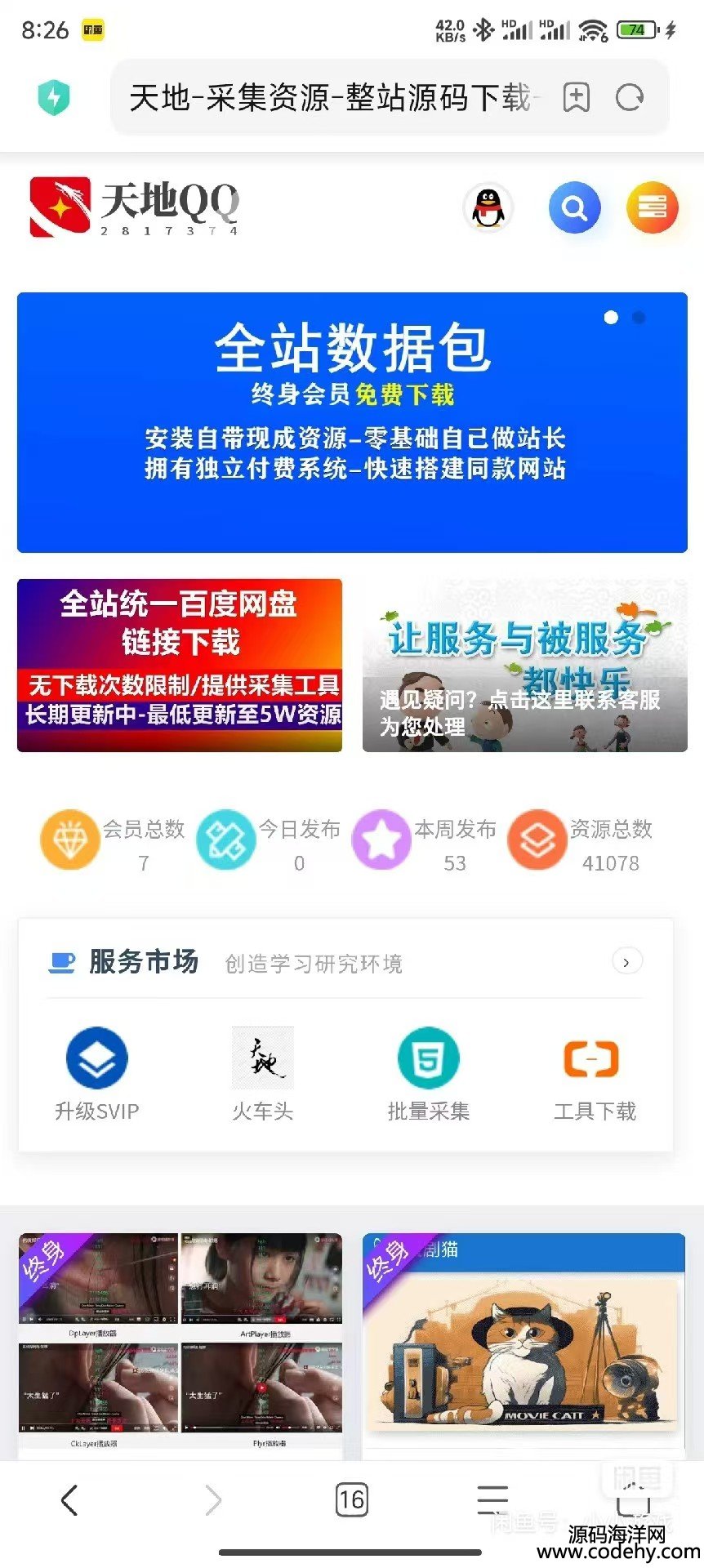Open the 全站统一百度网盘 promo card
The image size is (704, 1568).
point(180,665)
